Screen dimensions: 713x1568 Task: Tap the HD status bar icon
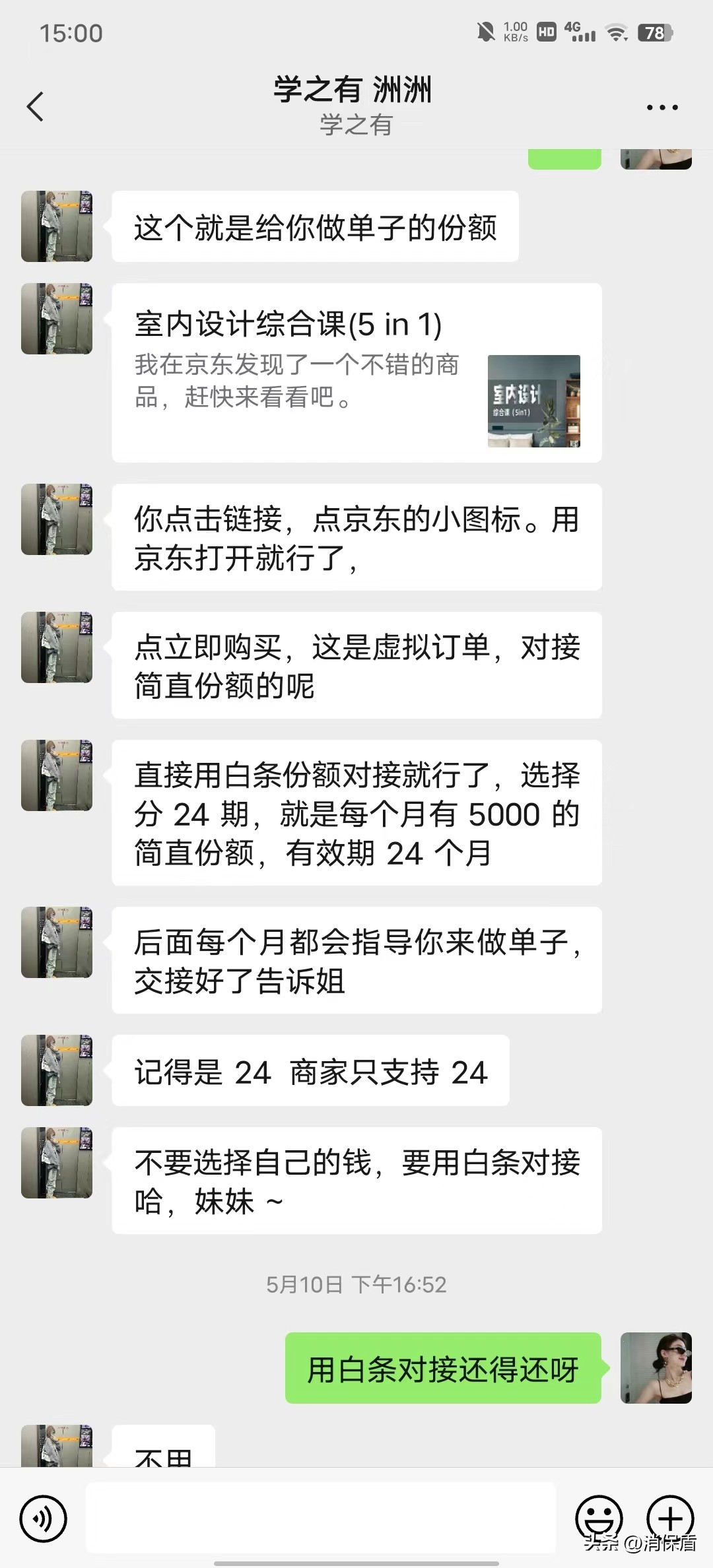coord(545,30)
